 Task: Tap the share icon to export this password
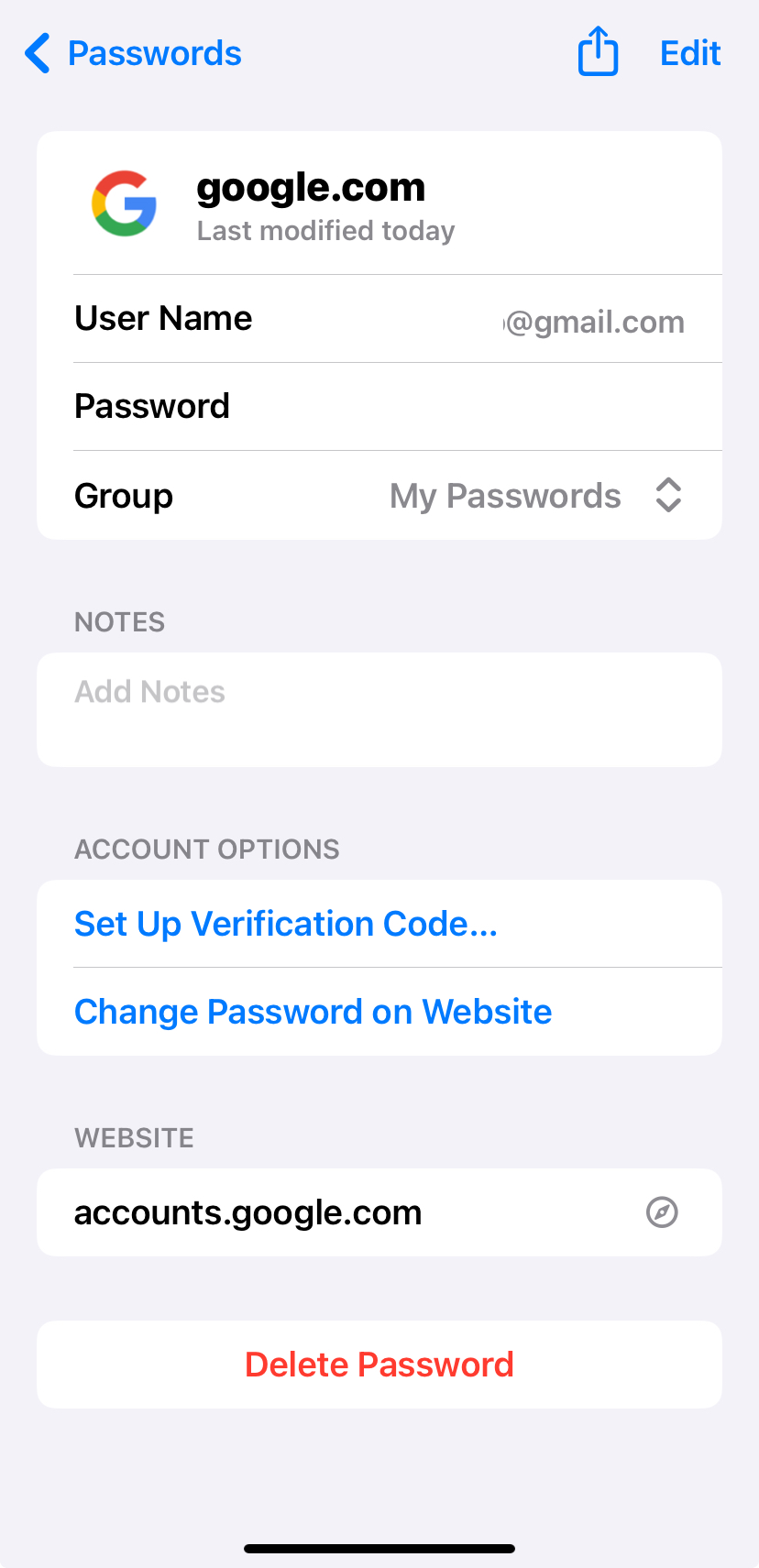(x=597, y=52)
